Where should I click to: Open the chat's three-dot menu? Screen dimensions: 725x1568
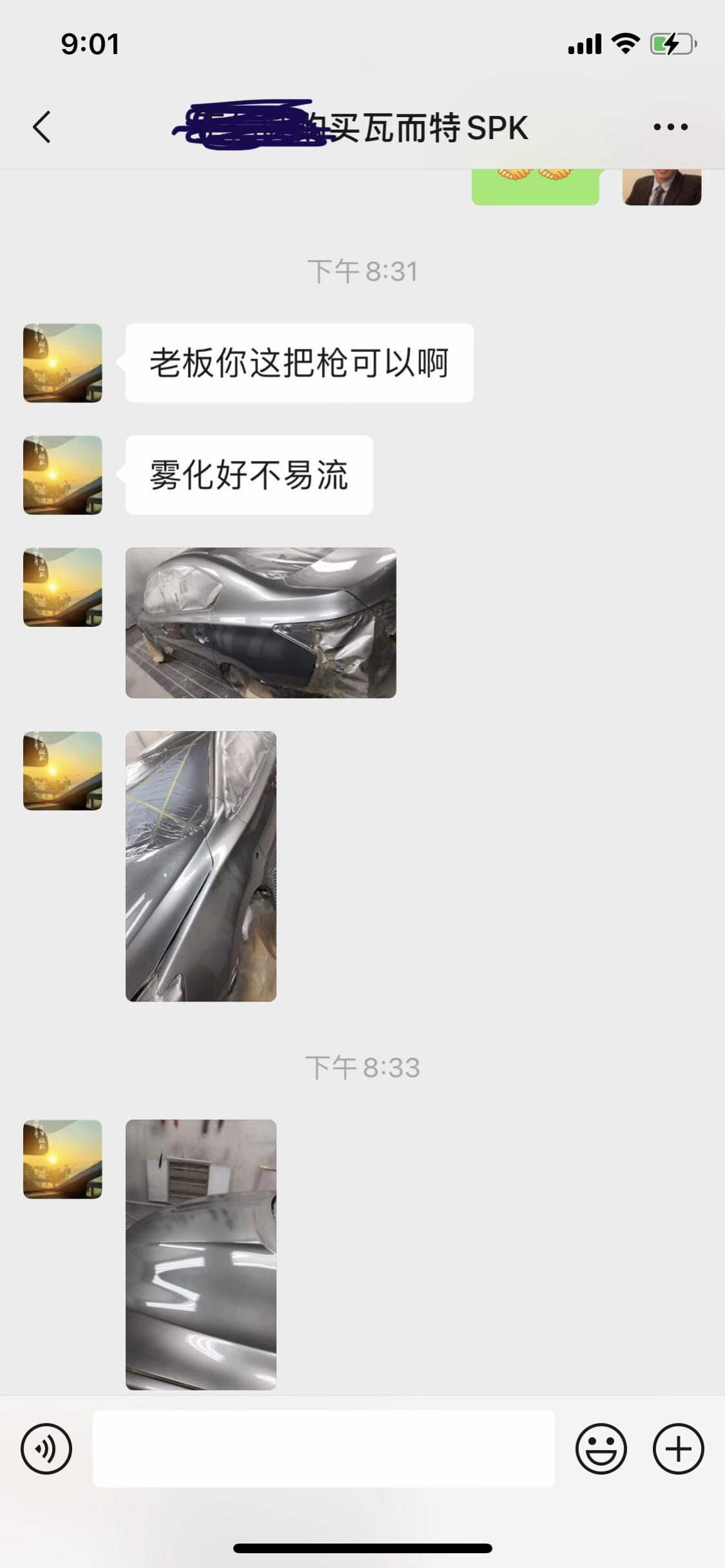(670, 127)
